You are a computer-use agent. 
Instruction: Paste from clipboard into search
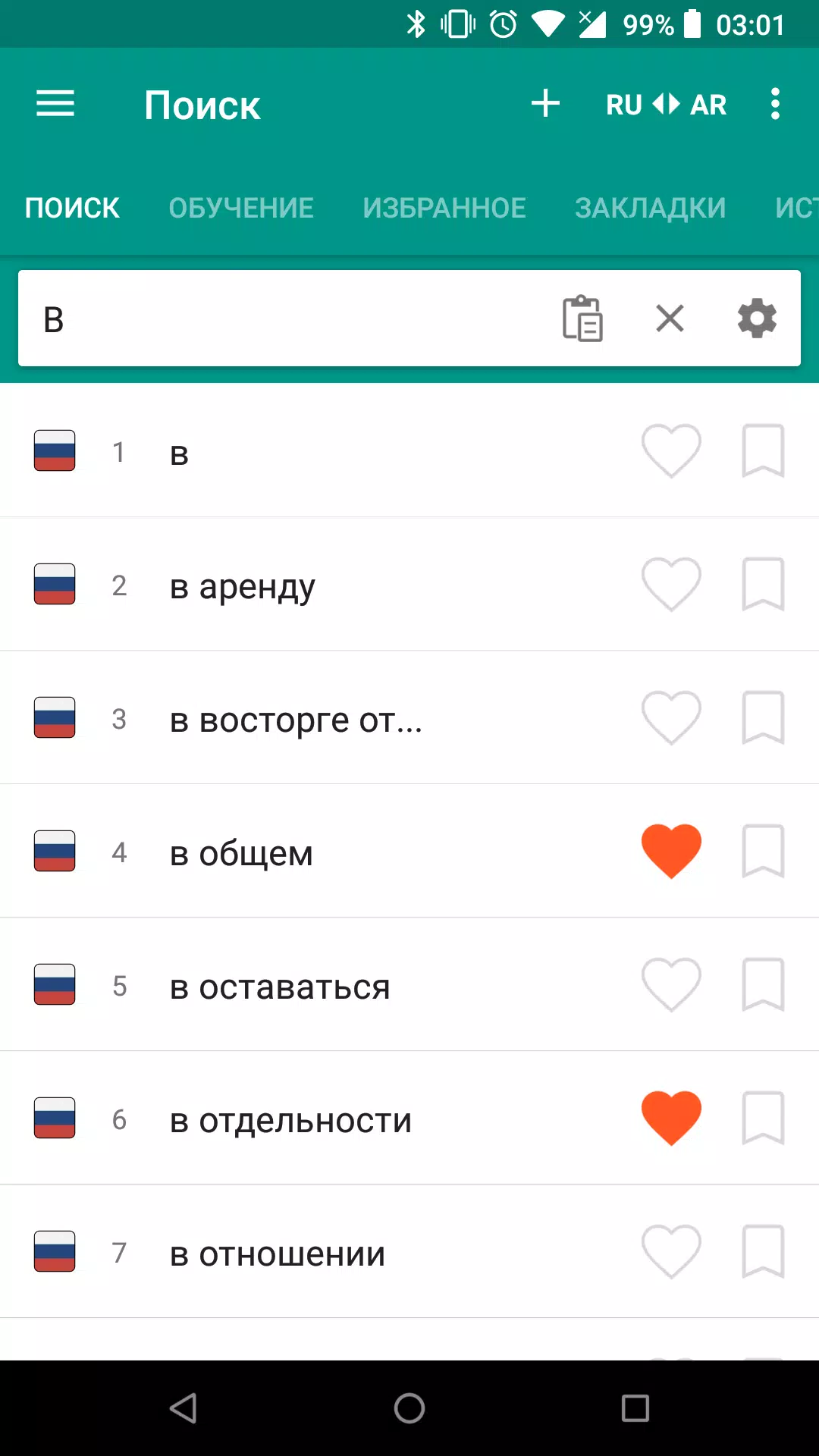pos(582,318)
